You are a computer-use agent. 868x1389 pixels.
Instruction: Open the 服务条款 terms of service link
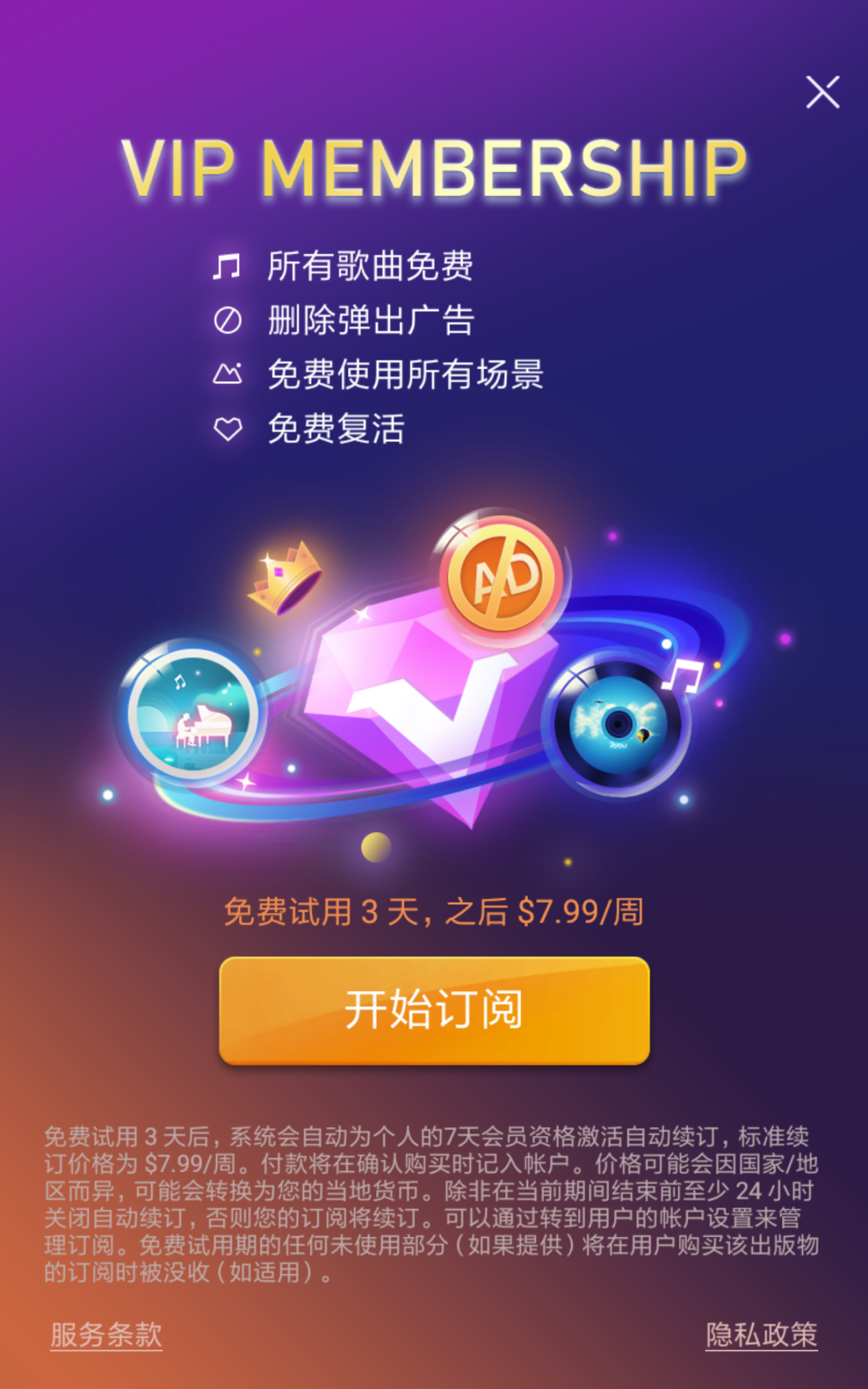click(106, 1334)
